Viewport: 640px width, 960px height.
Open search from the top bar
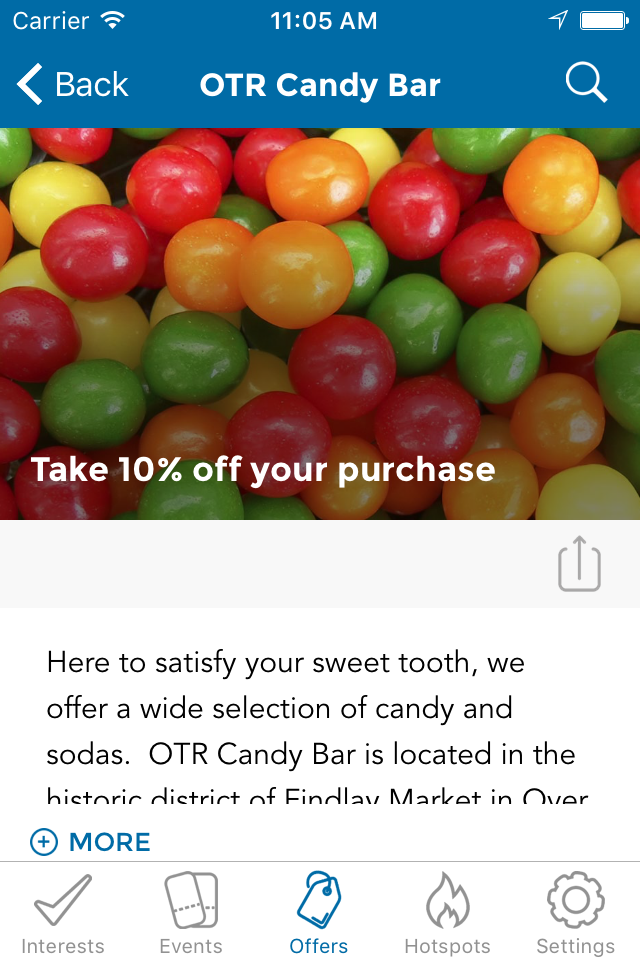pos(586,84)
